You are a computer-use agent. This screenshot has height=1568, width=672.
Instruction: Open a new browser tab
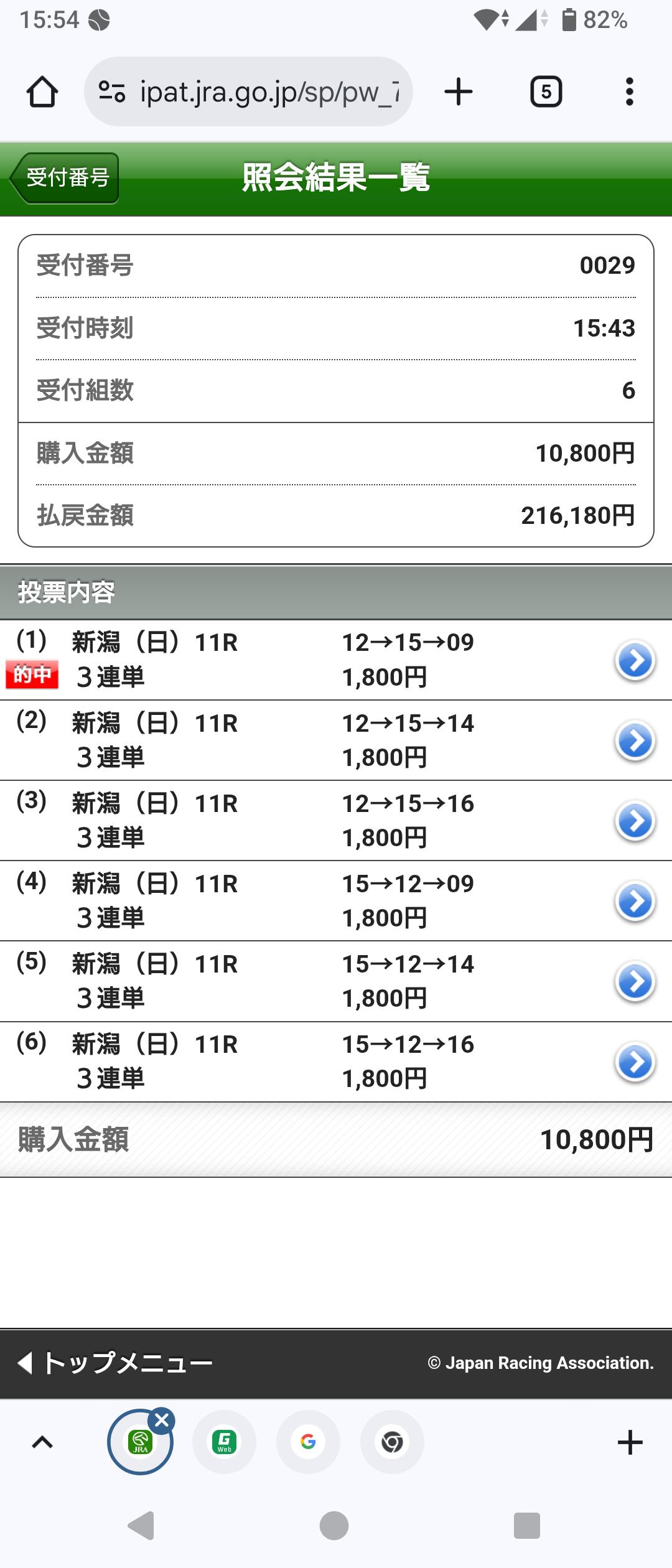pyautogui.click(x=459, y=92)
